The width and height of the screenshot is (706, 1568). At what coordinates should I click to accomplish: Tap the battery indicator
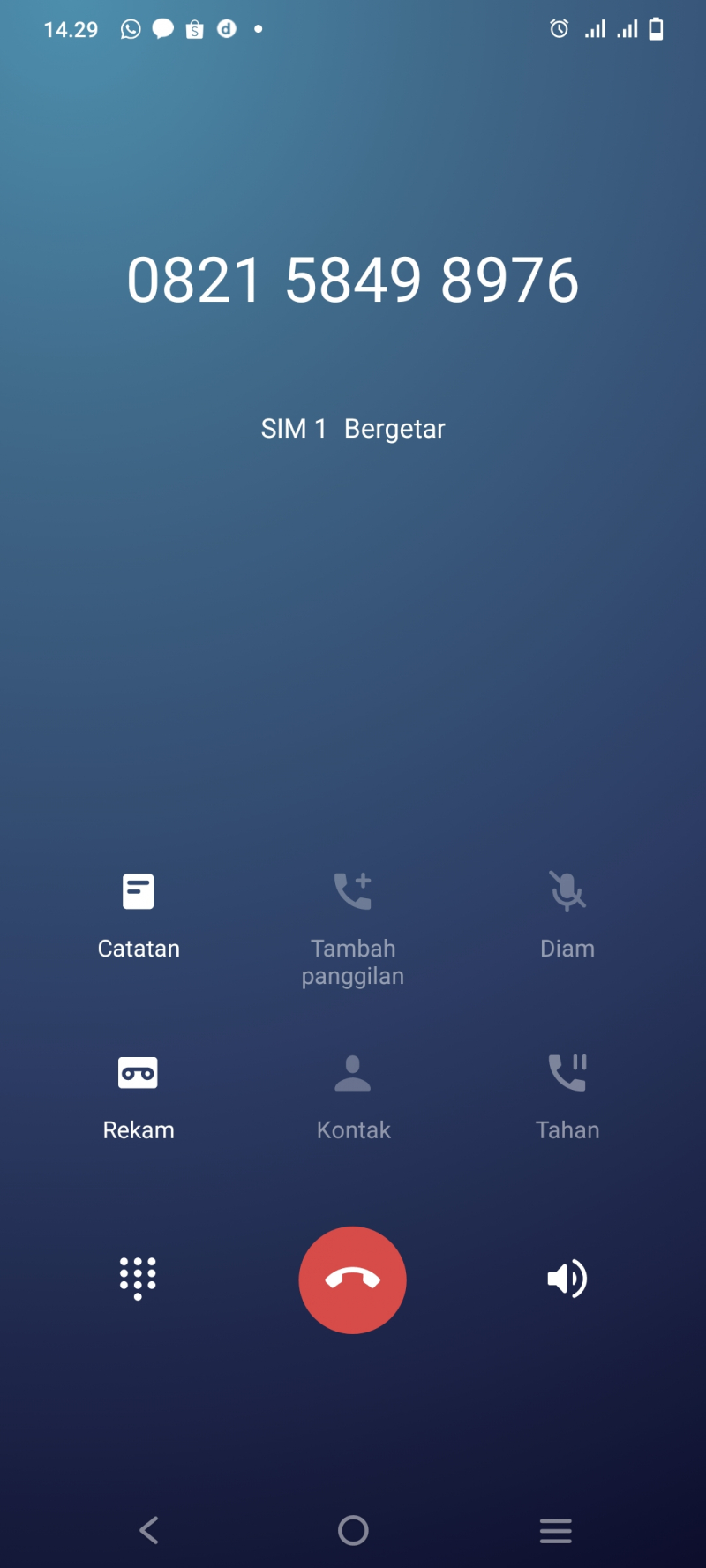[657, 29]
